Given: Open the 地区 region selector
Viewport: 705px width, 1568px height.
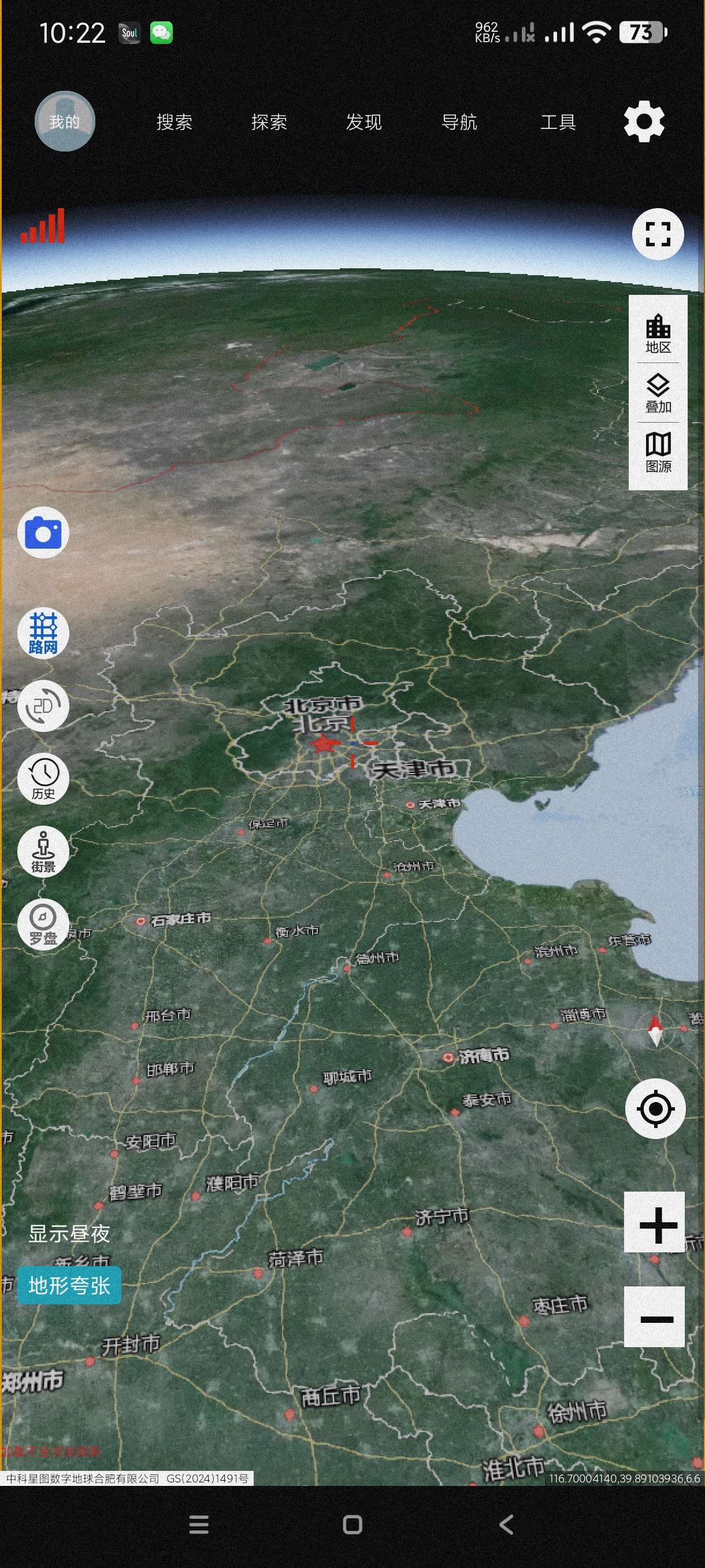Looking at the screenshot, I should point(658,333).
